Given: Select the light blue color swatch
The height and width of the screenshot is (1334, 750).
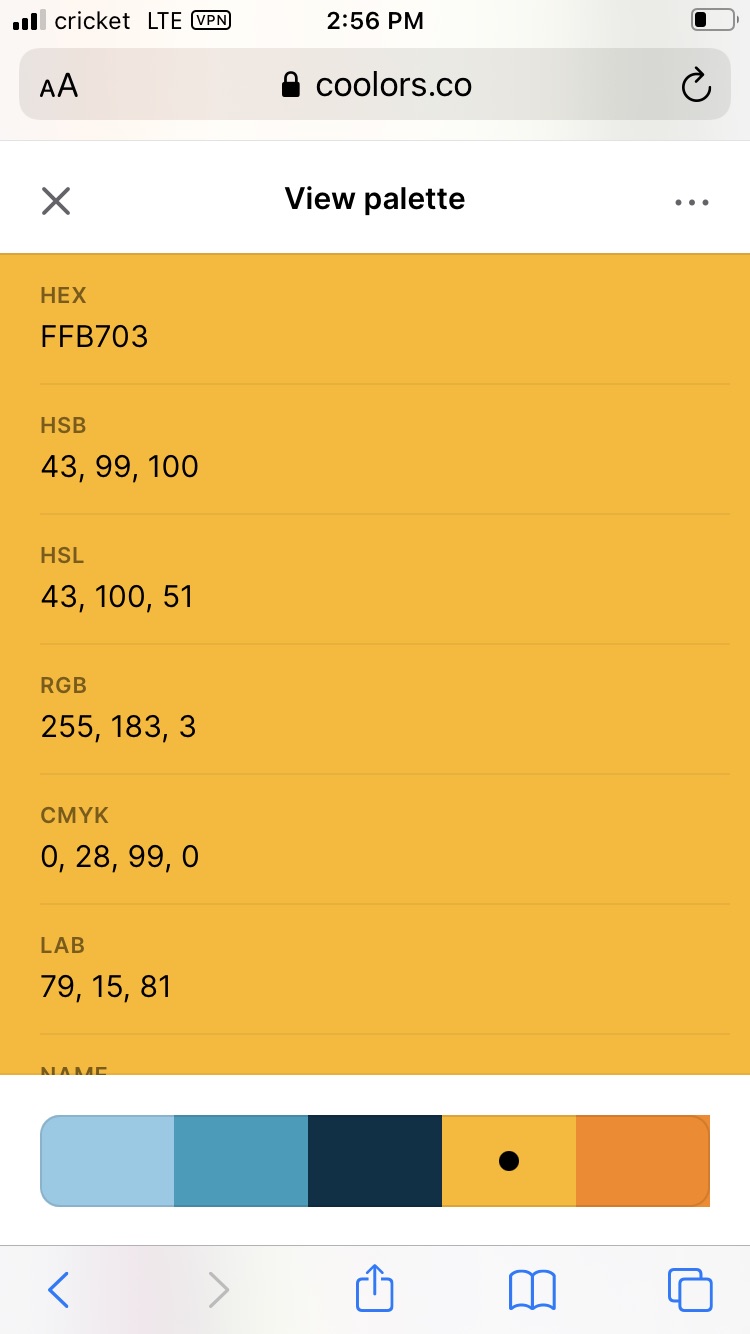Looking at the screenshot, I should (108, 1161).
